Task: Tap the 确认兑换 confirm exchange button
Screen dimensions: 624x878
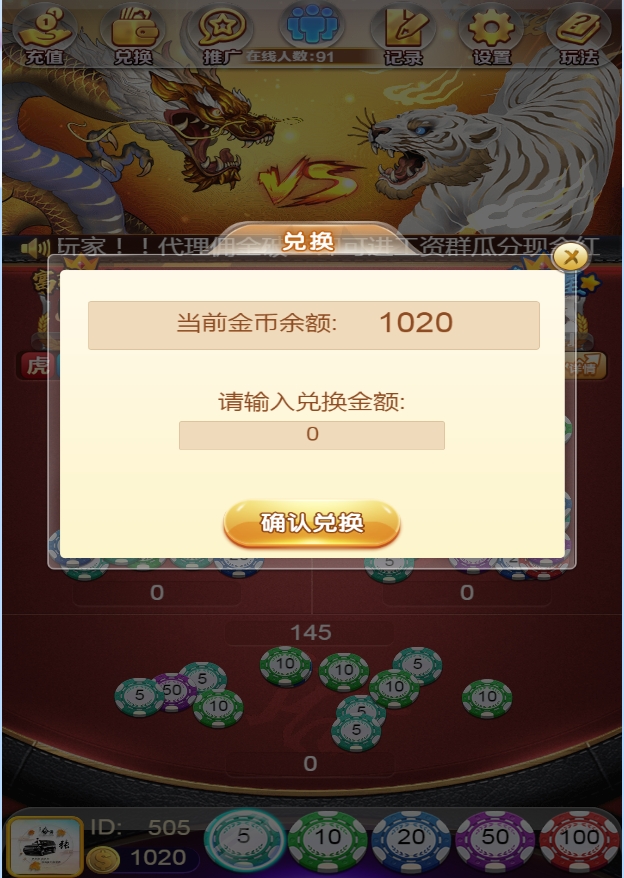Action: coord(312,523)
